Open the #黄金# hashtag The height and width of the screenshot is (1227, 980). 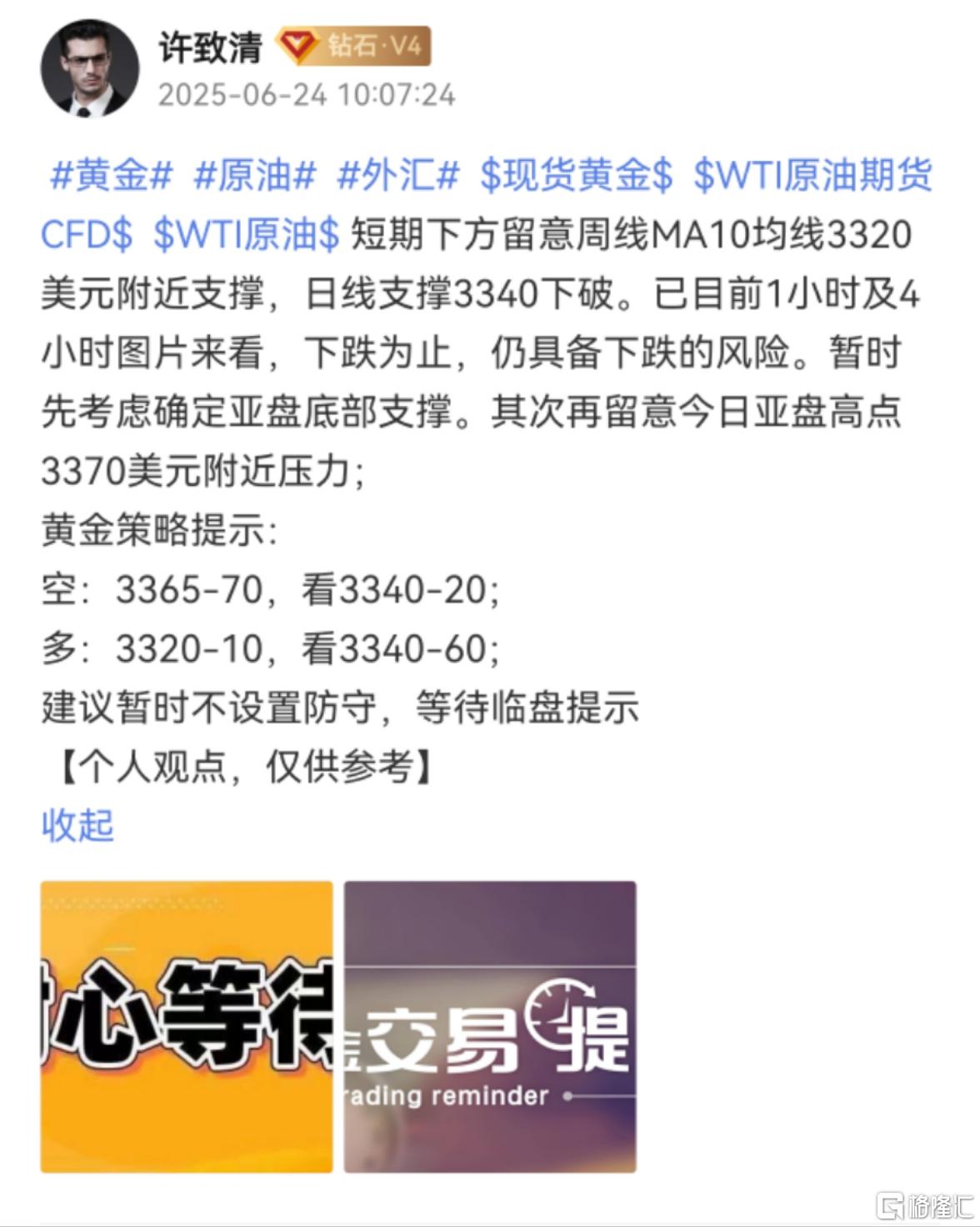pyautogui.click(x=112, y=176)
